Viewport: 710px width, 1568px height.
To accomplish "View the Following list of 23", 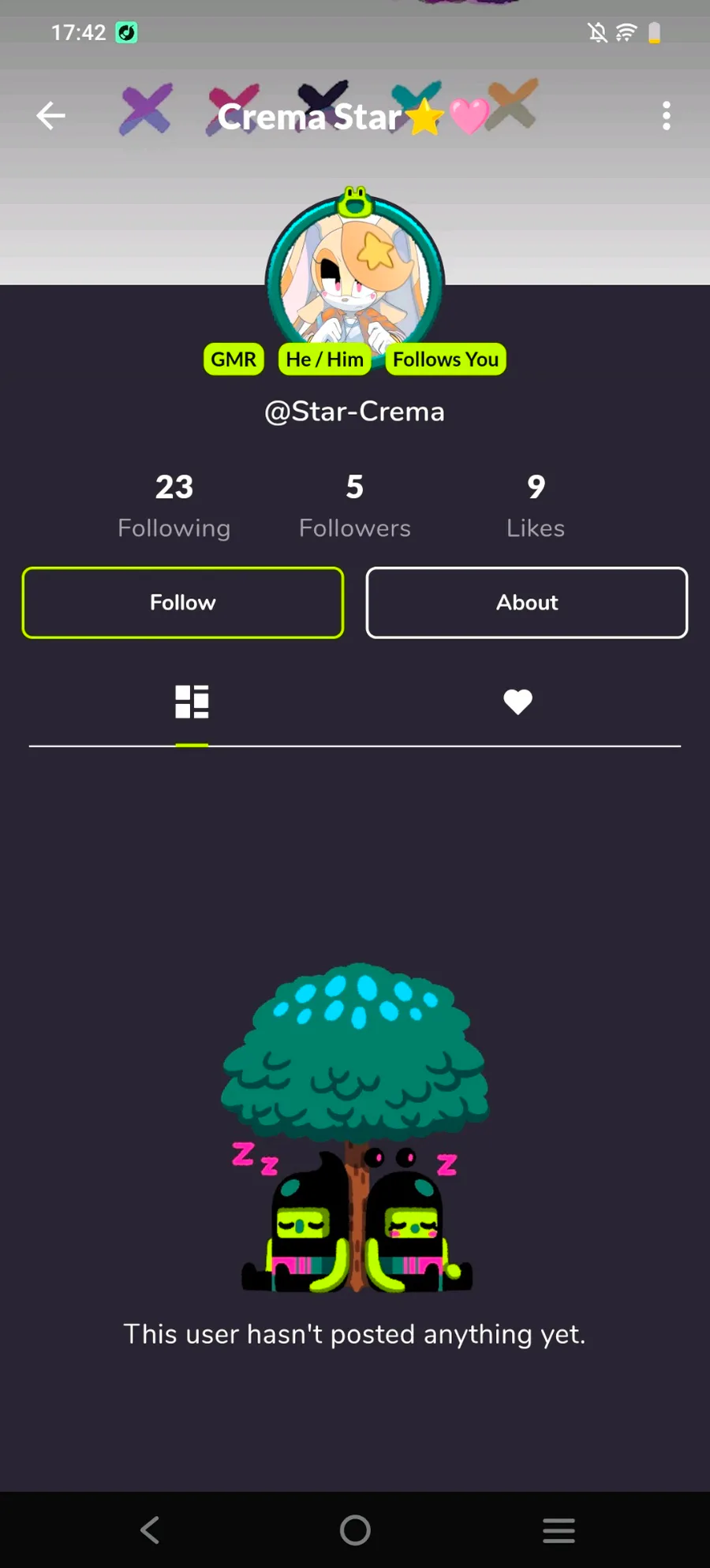I will 174,506.
